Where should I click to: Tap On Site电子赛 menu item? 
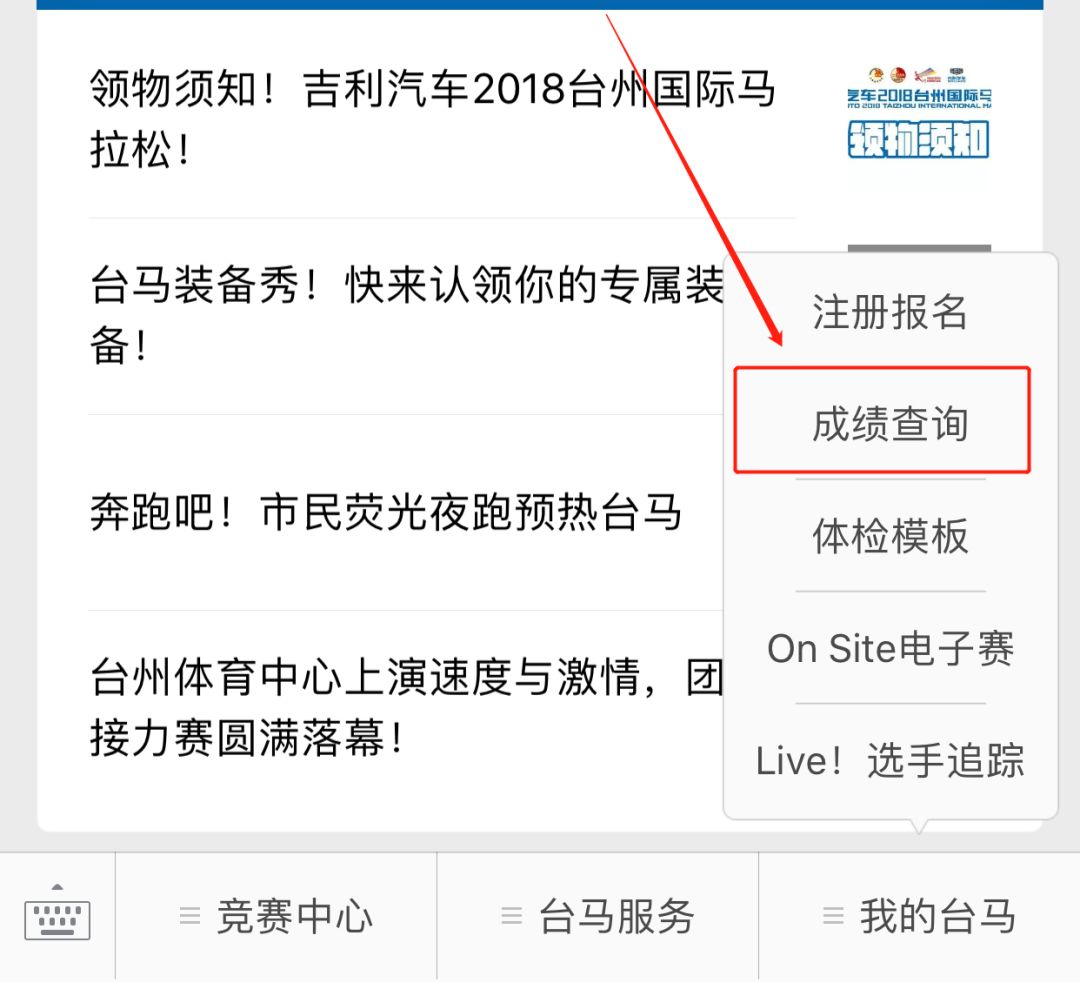(889, 649)
